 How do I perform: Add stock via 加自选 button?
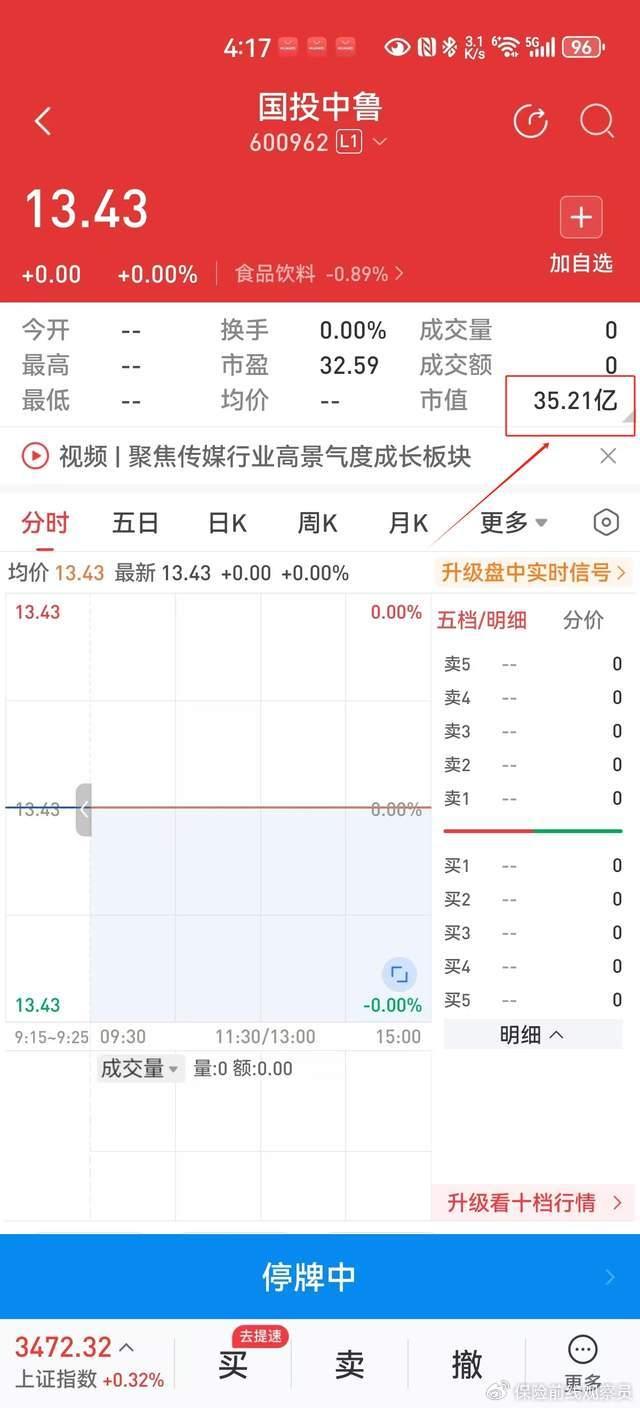[581, 237]
